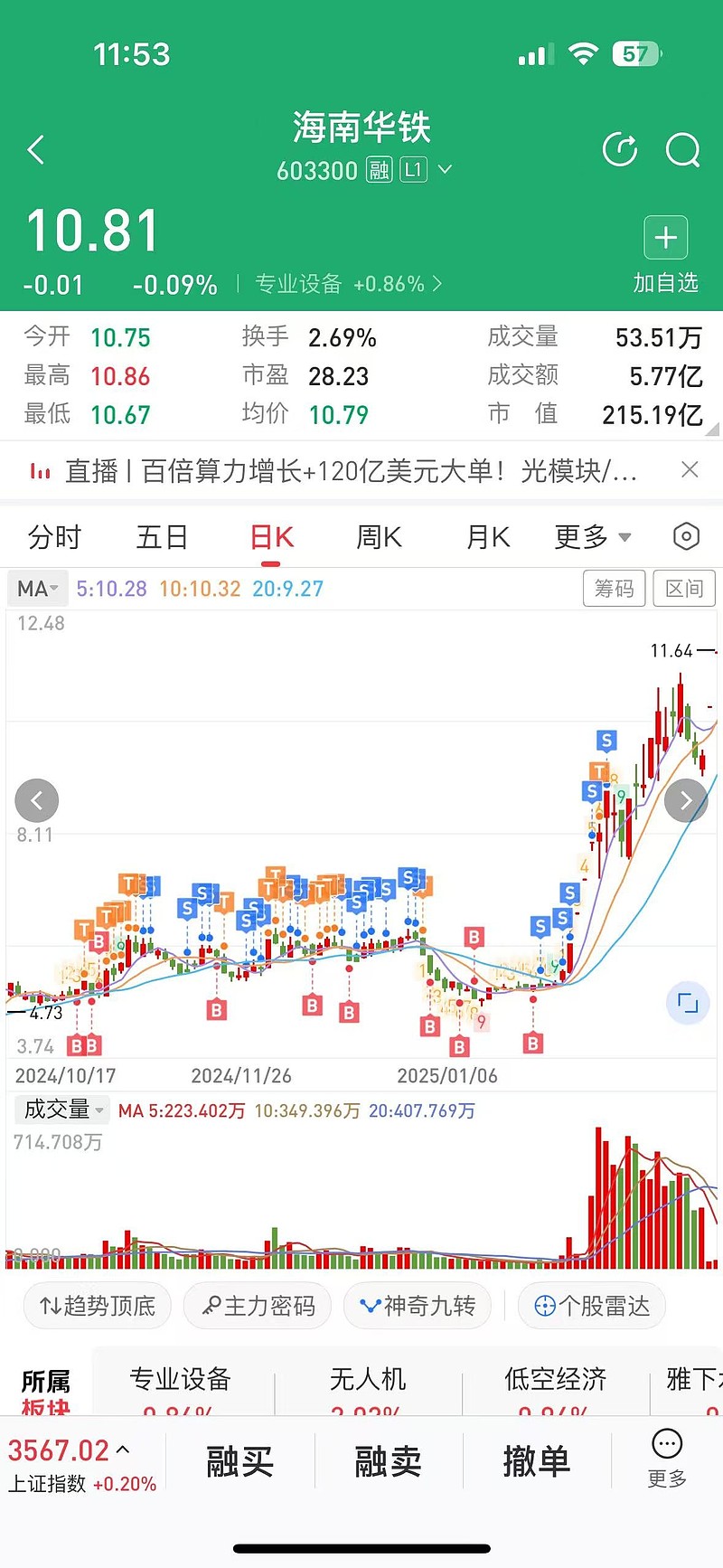Open the 更多 menu at bottom

pos(667,1459)
